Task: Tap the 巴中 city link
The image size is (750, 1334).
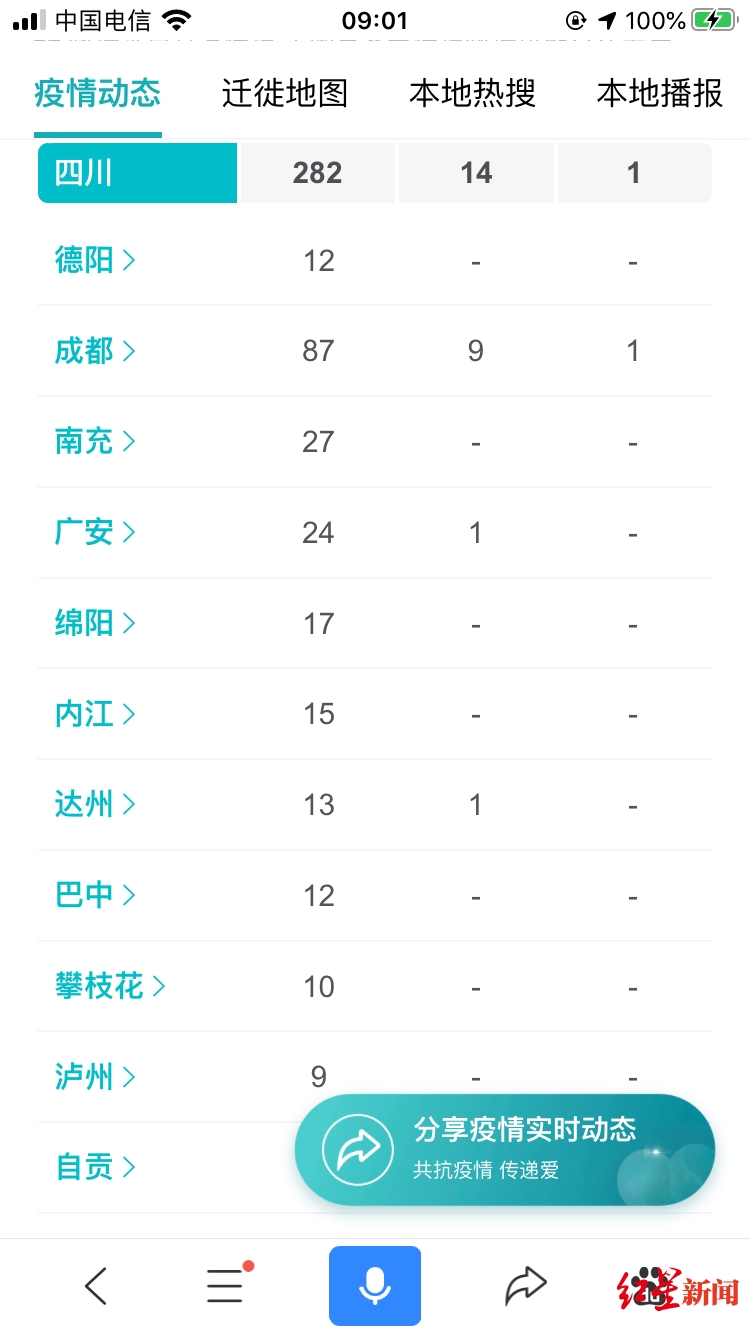Action: point(94,895)
